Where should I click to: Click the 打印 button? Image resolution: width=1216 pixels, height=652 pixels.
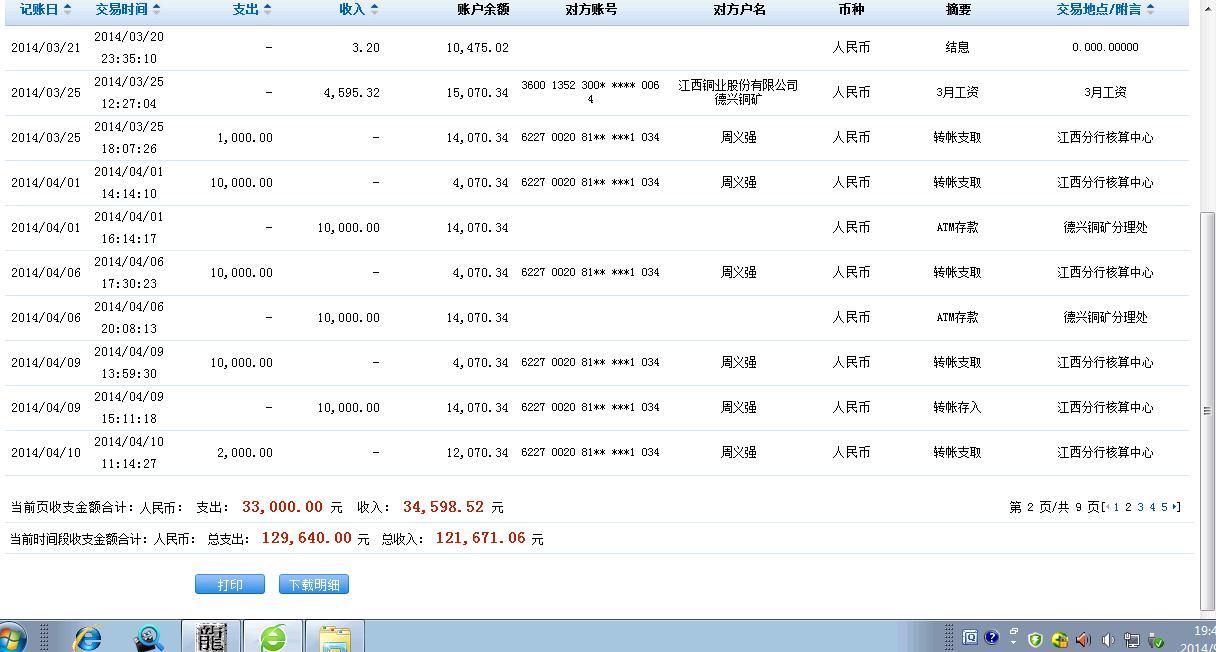(230, 585)
